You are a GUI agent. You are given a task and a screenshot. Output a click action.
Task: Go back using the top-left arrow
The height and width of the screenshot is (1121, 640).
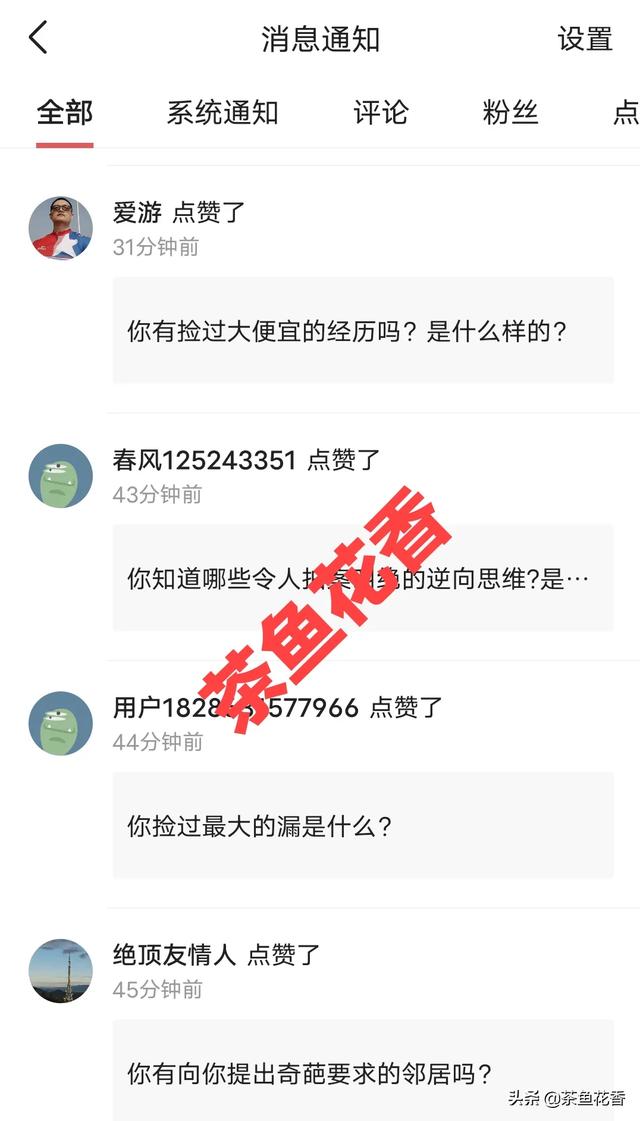(x=38, y=39)
